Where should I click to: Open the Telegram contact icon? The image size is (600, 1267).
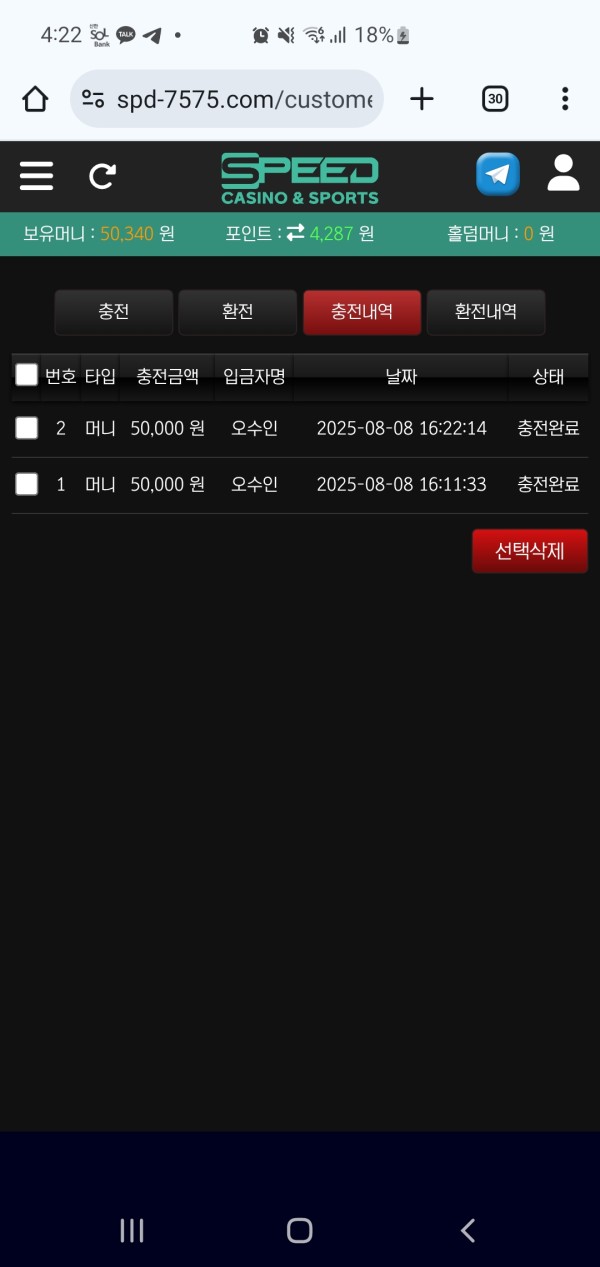pyautogui.click(x=497, y=175)
